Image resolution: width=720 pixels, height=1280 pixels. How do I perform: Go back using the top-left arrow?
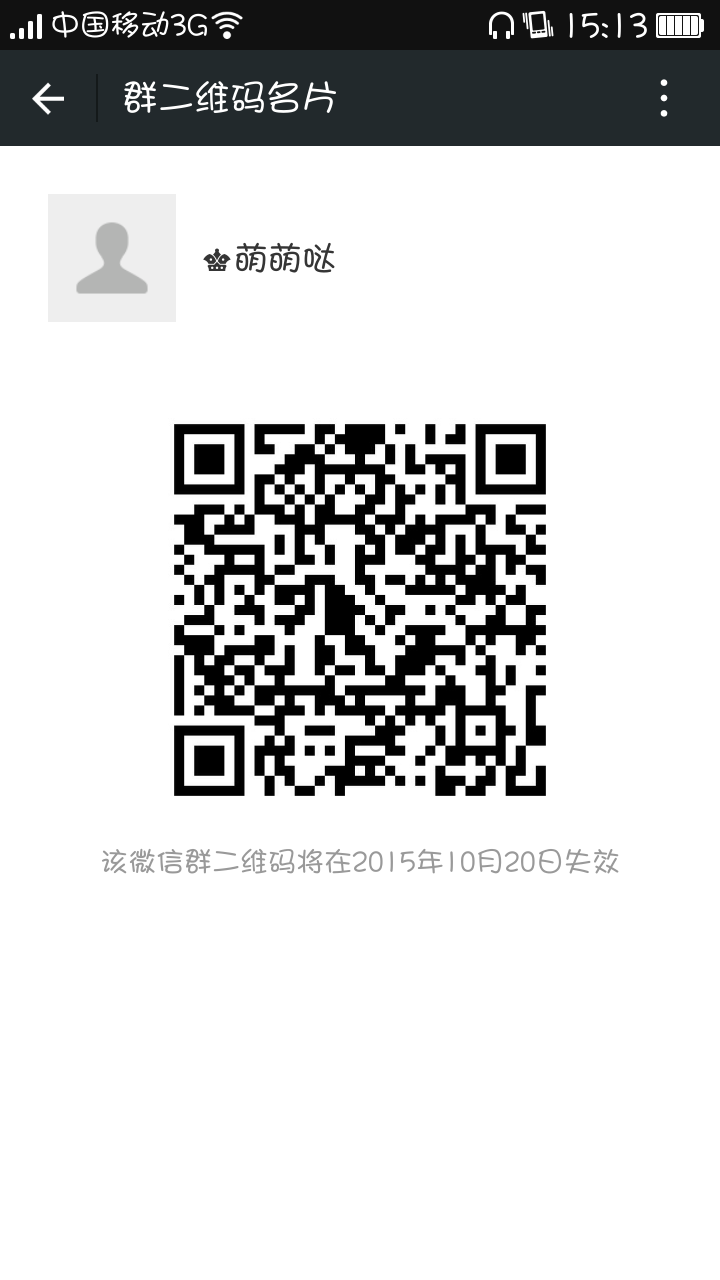click(x=48, y=98)
